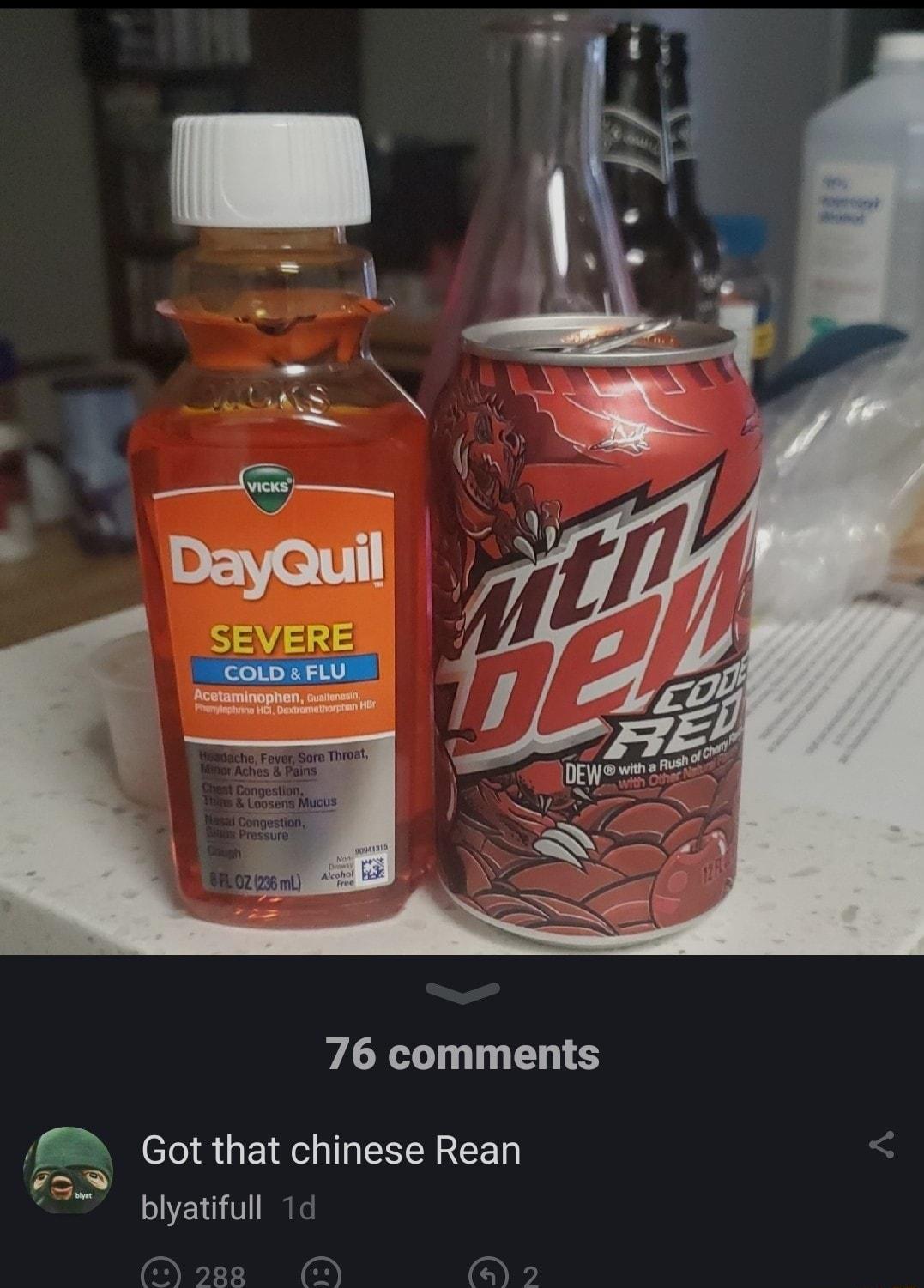This screenshot has width=924, height=1288.
Task: Tap the 288 reaction count
Action: click(x=221, y=1275)
